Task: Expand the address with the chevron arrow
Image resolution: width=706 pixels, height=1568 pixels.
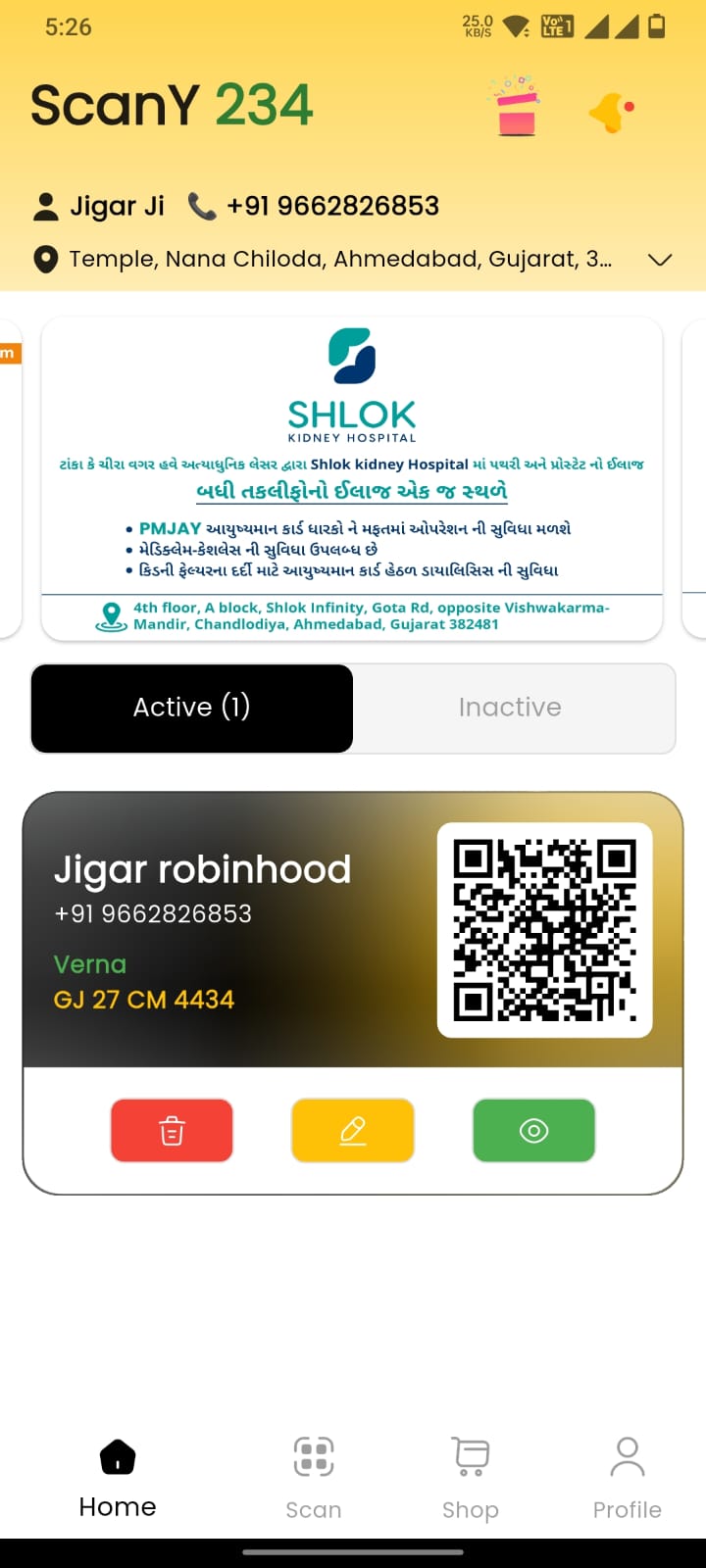Action: coord(659,259)
